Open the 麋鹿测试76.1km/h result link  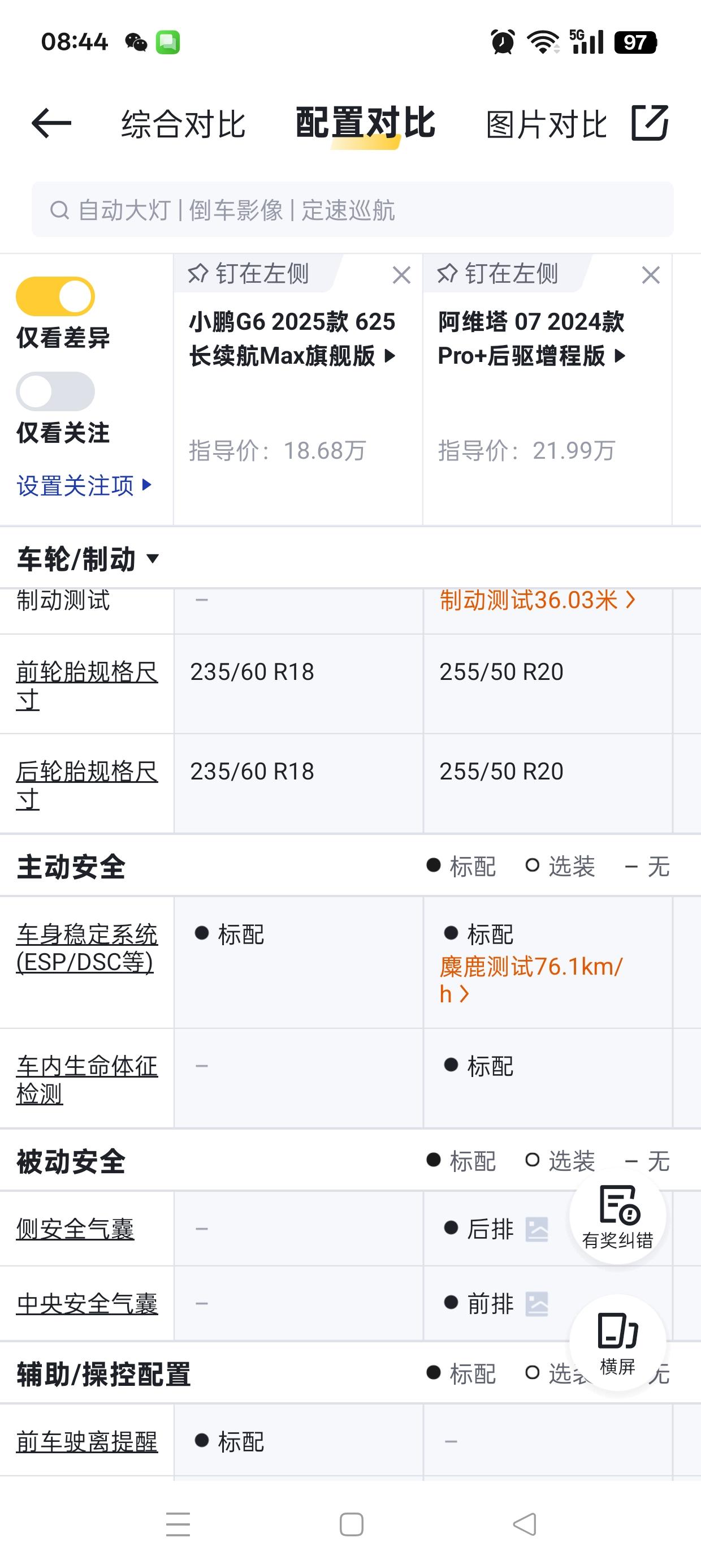tap(531, 980)
